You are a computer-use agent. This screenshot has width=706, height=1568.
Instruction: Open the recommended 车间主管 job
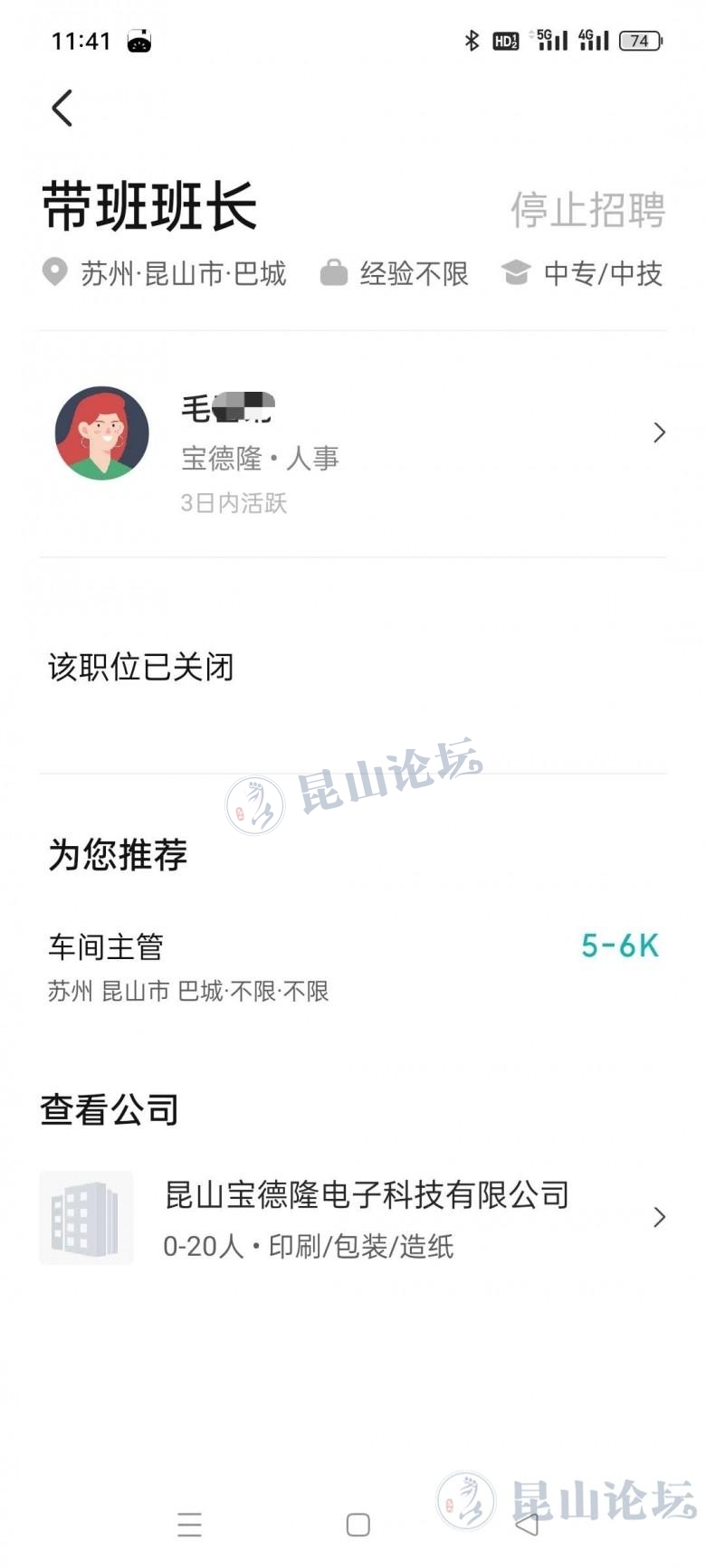click(353, 966)
